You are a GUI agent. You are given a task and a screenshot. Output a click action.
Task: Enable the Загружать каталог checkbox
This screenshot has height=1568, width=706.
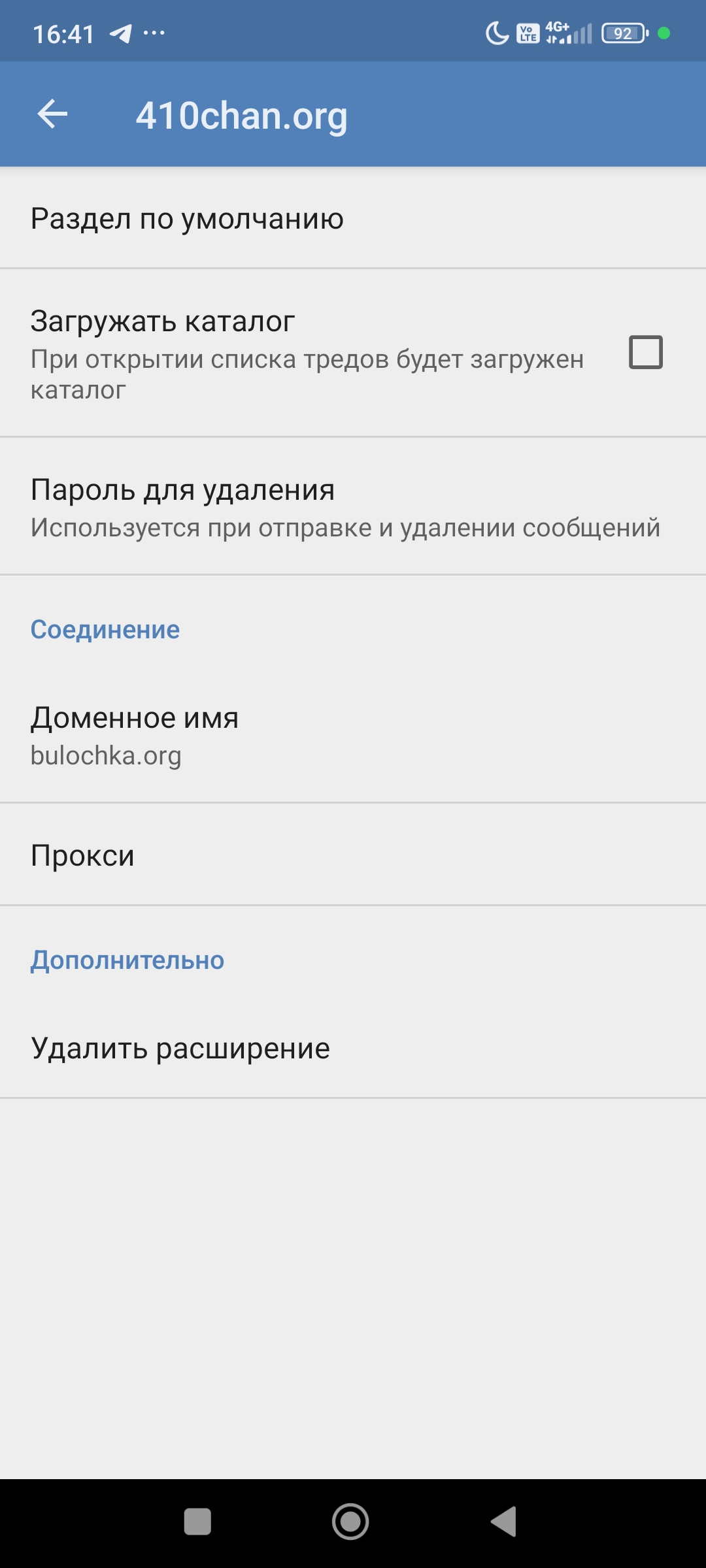coord(645,352)
